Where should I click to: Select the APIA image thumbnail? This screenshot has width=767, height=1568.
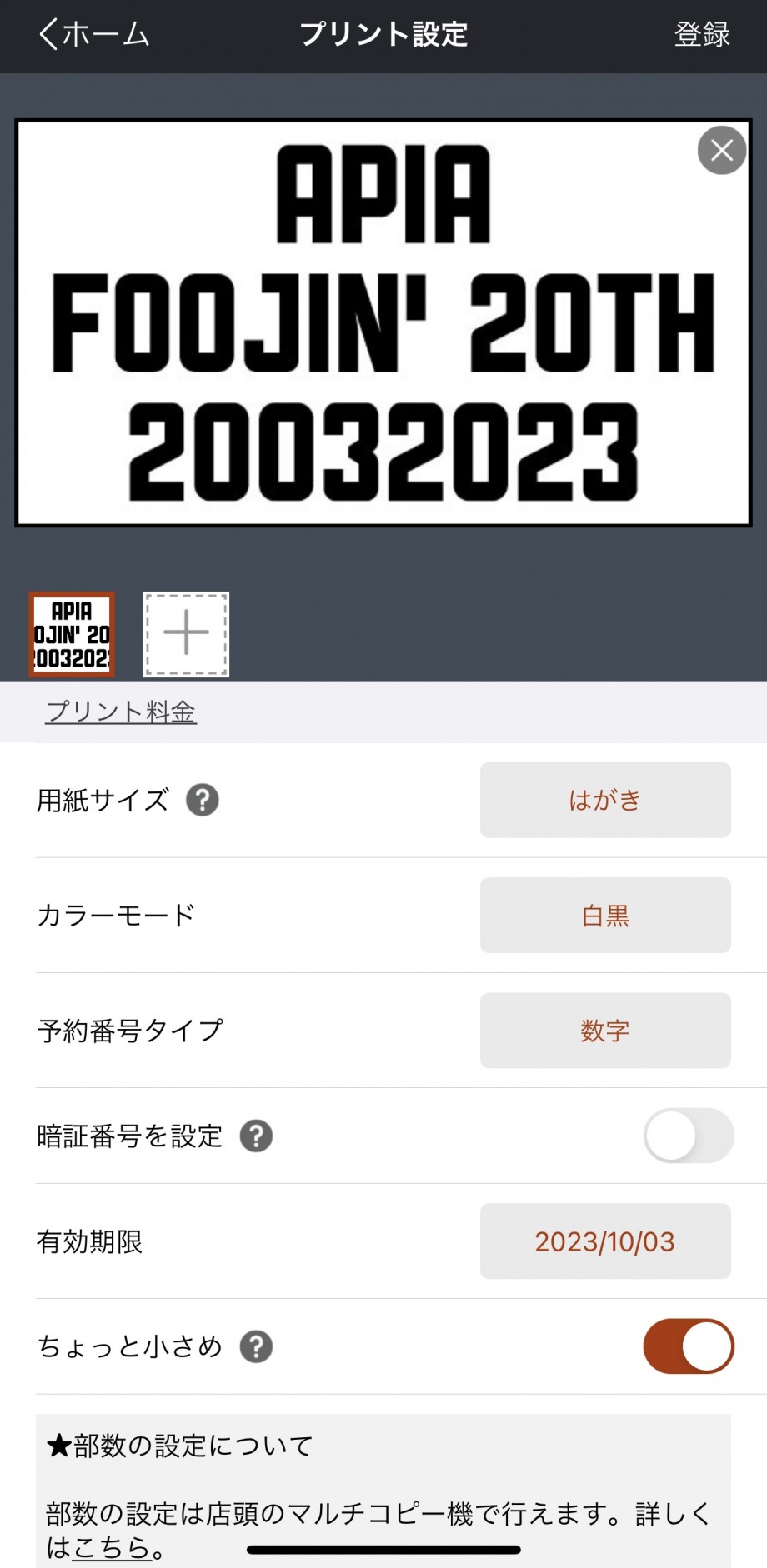[x=72, y=634]
